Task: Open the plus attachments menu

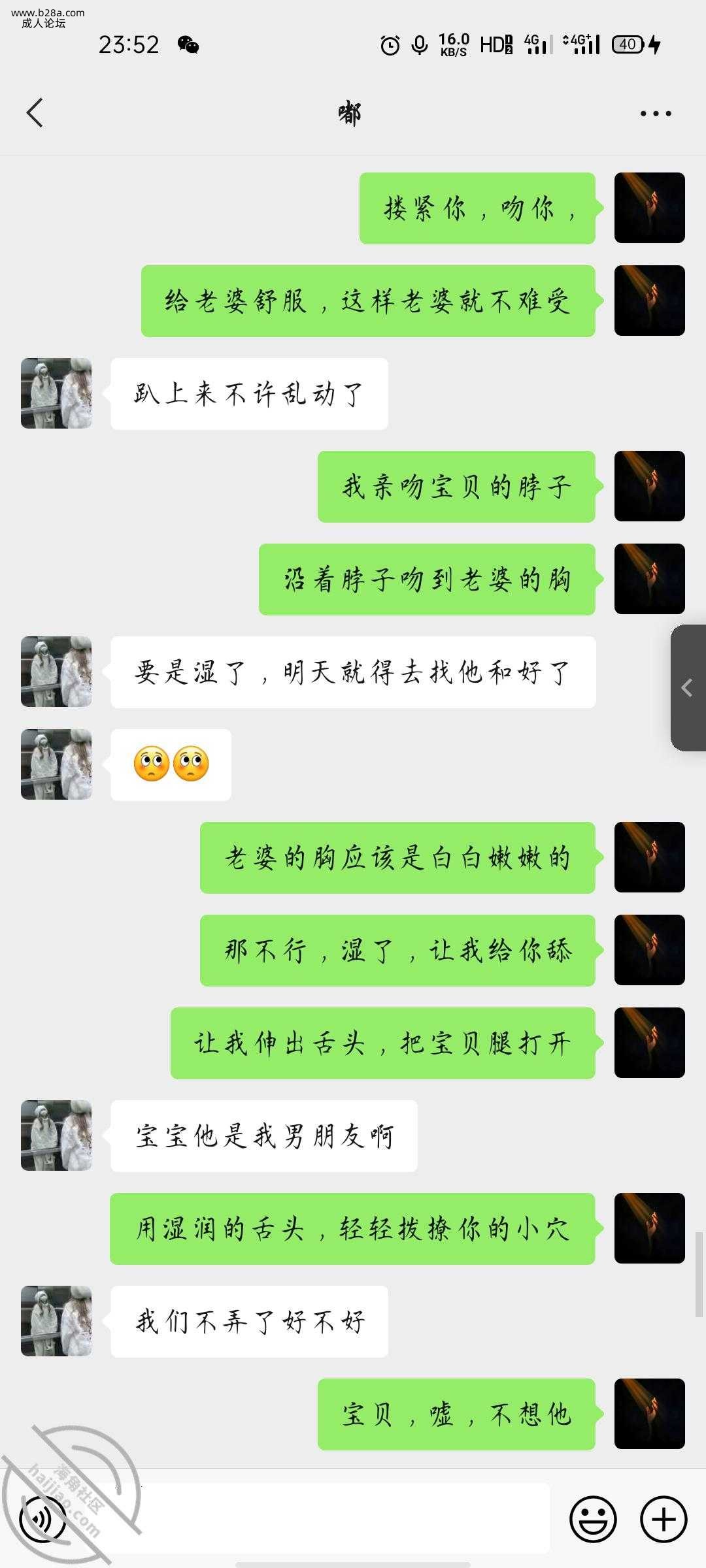Action: click(663, 1520)
